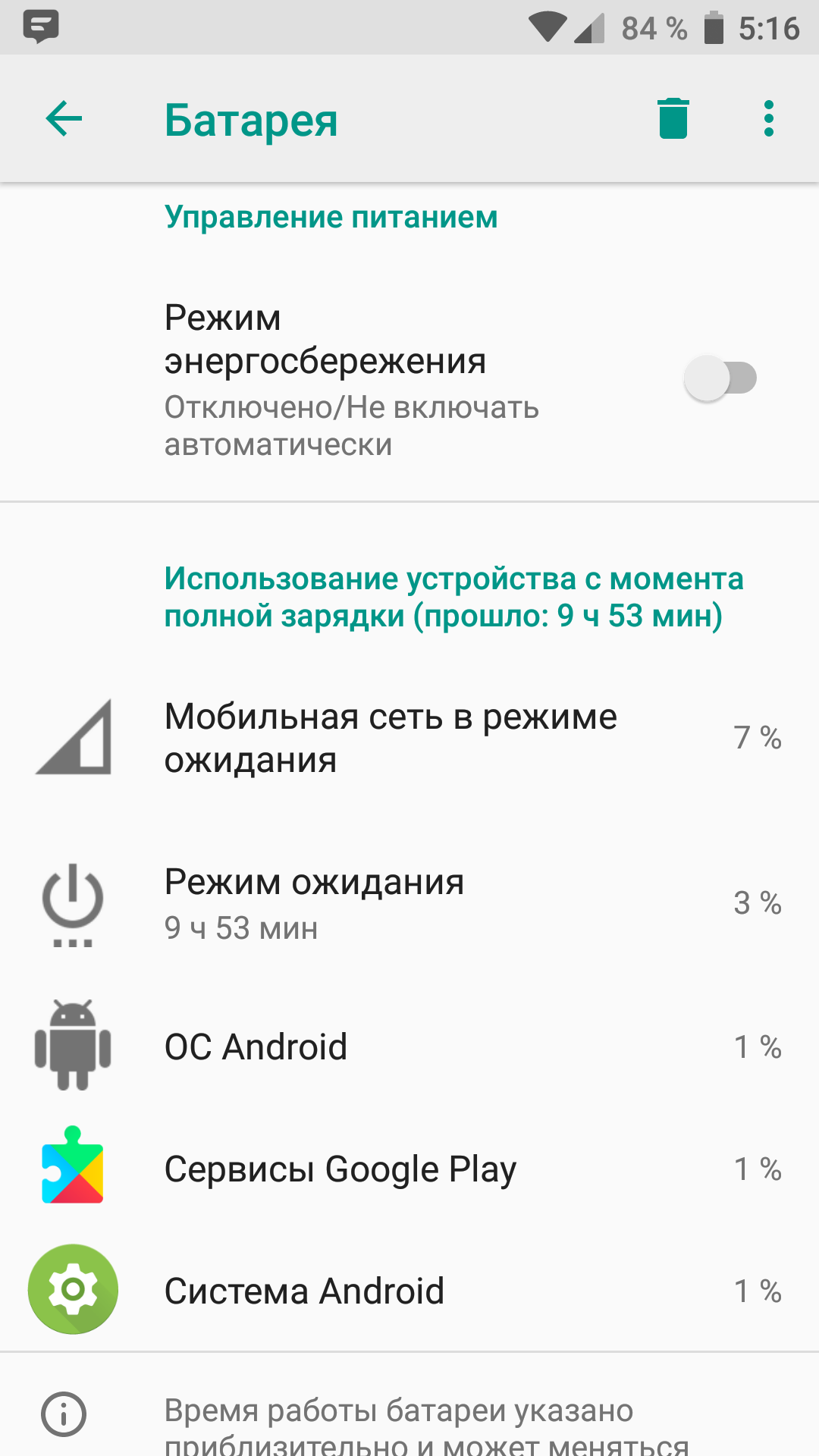Enable the Режим энергосбережения switch
Viewport: 819px width, 1456px height.
(720, 378)
